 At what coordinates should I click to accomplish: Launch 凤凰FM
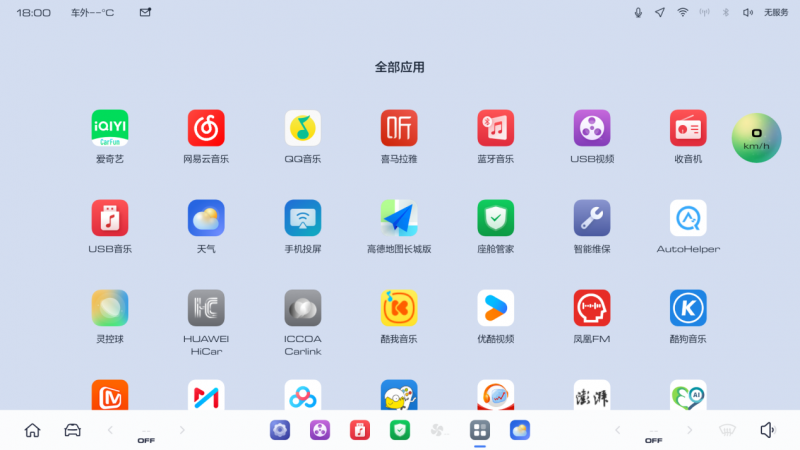592,308
